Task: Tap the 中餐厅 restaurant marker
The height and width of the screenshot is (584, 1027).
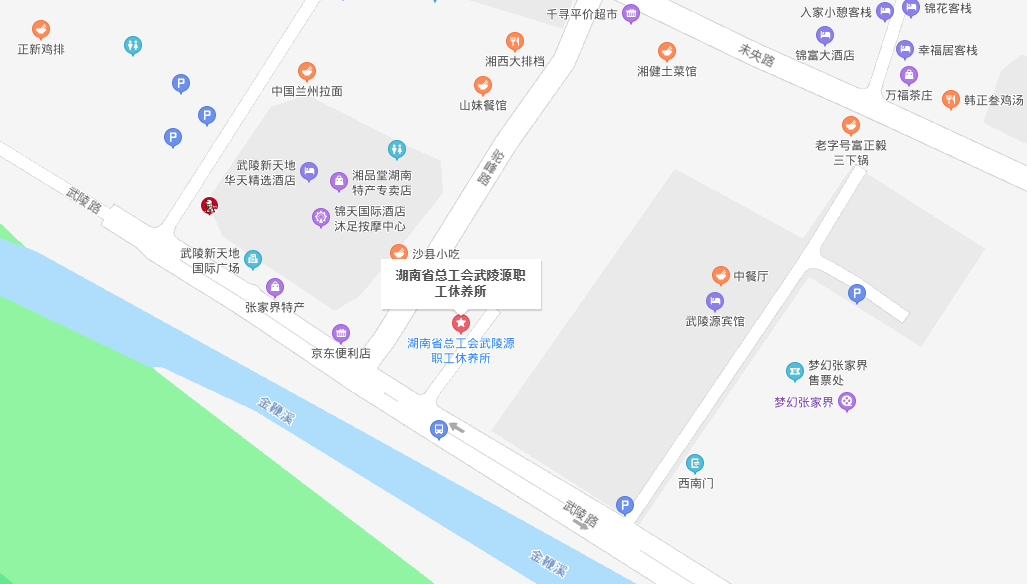Action: coord(720,275)
